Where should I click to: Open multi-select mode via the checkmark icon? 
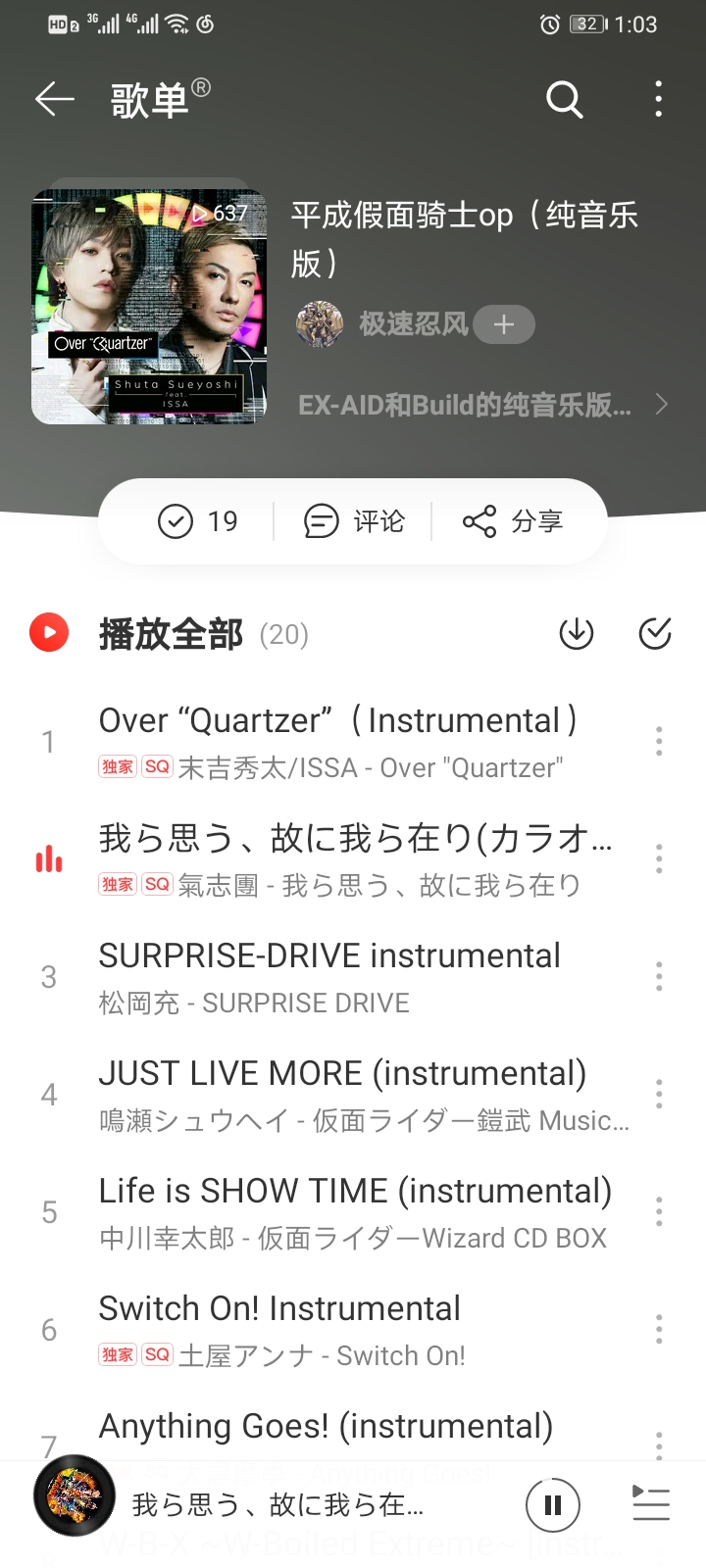653,634
